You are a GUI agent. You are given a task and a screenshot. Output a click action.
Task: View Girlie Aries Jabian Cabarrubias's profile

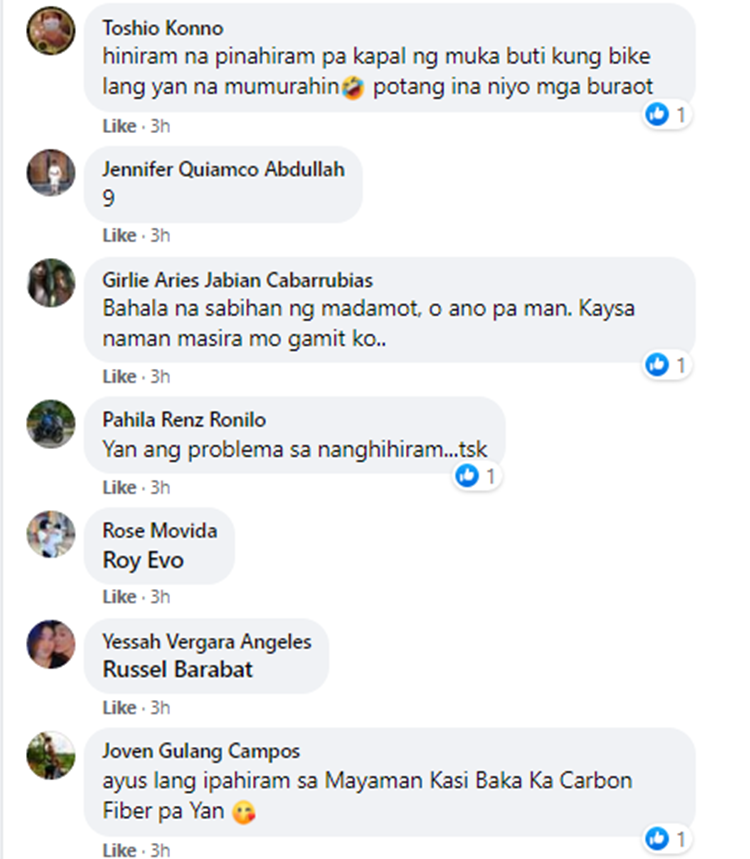(x=237, y=280)
